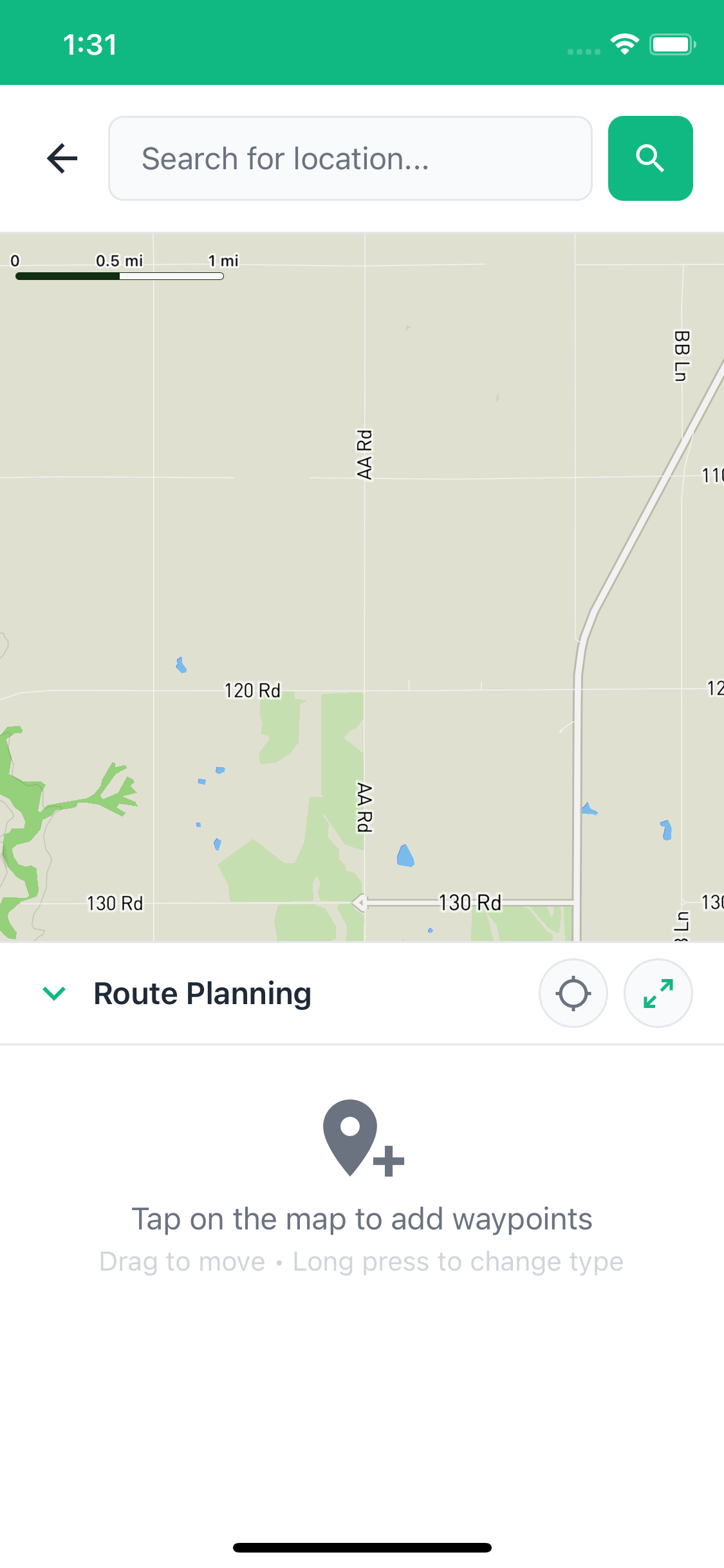The height and width of the screenshot is (1568, 724).
Task: Click the Wi-Fi icon in the status bar
Action: 622,42
